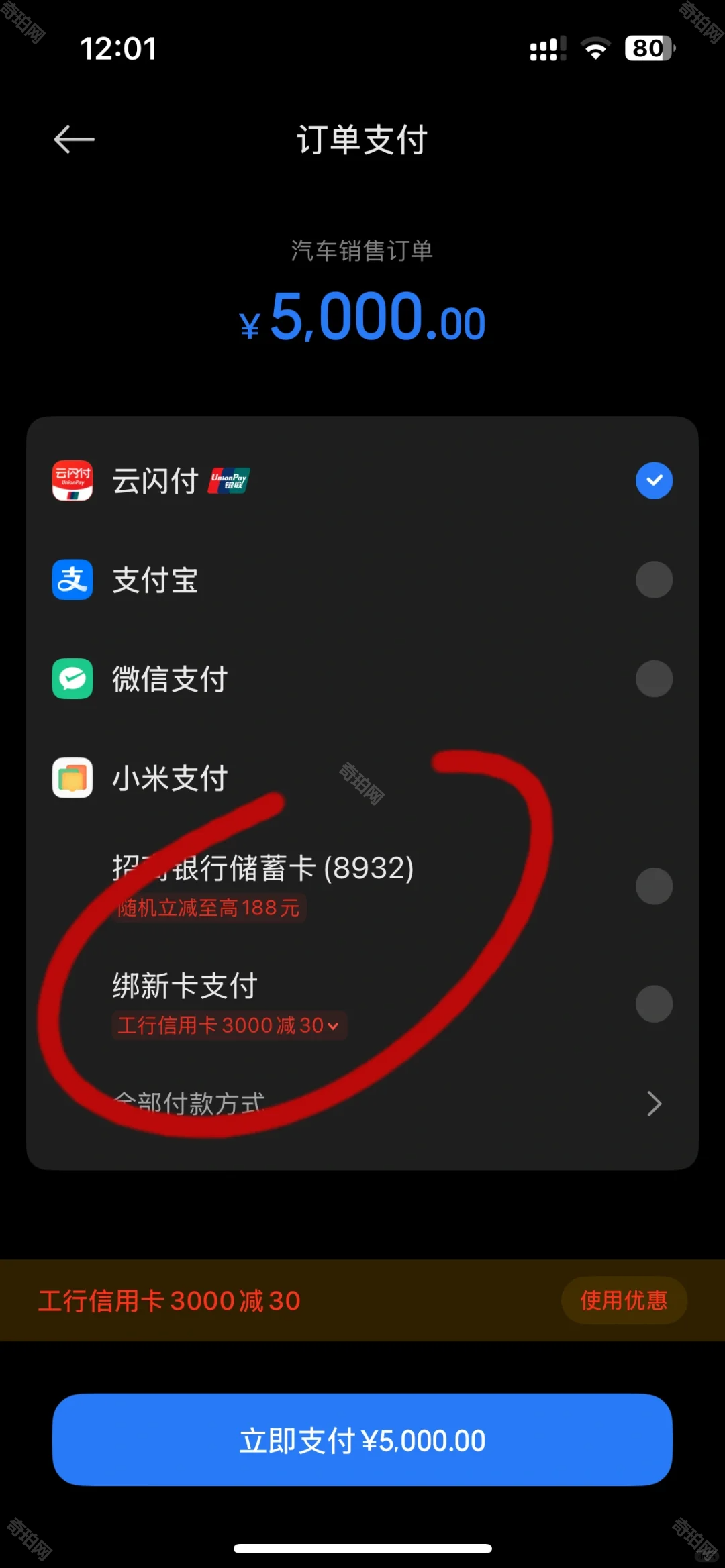725x1568 pixels.
Task: Confirm with 立即支付 ¥5,000.00
Action: (362, 1440)
